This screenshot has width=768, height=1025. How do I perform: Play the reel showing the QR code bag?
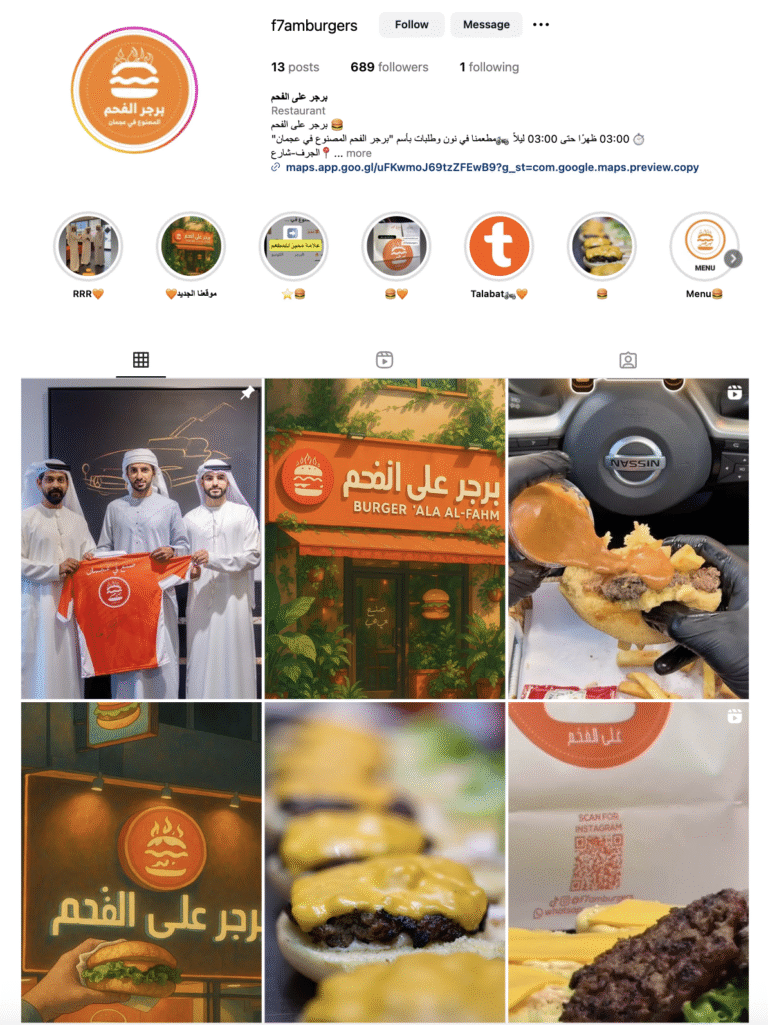coord(628,860)
